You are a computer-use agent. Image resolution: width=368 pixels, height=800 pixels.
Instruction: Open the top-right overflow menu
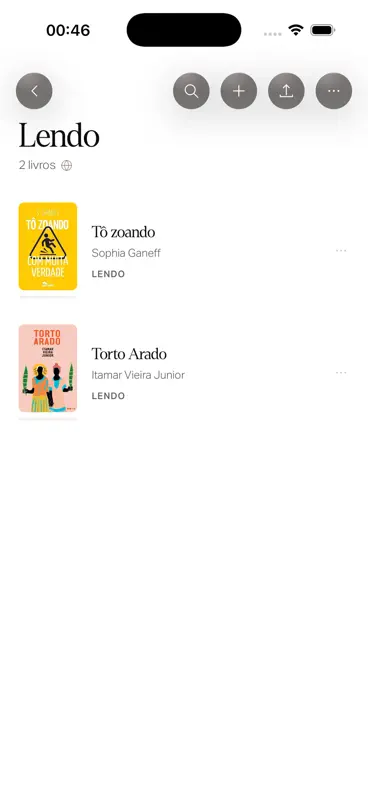pos(334,91)
